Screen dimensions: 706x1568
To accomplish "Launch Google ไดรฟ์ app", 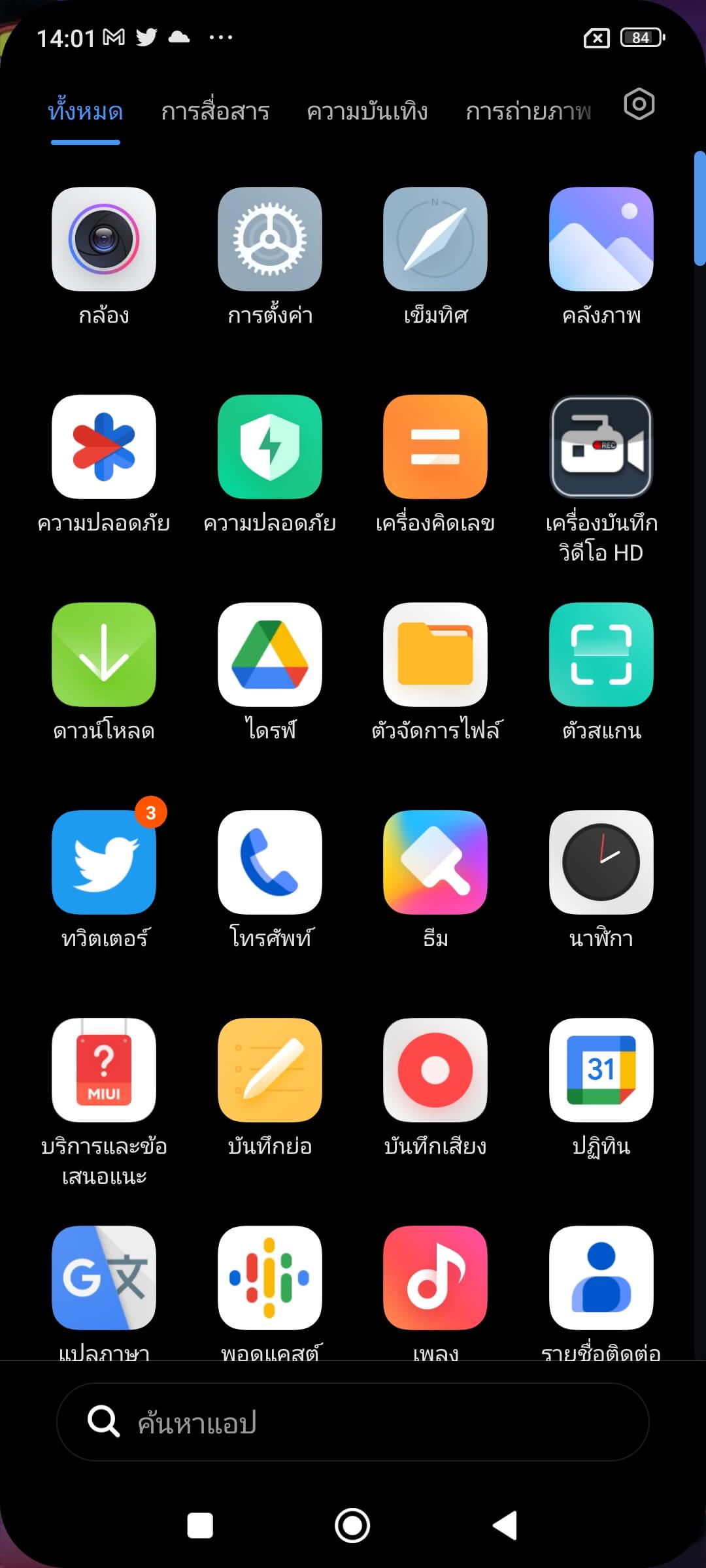I will 270,655.
